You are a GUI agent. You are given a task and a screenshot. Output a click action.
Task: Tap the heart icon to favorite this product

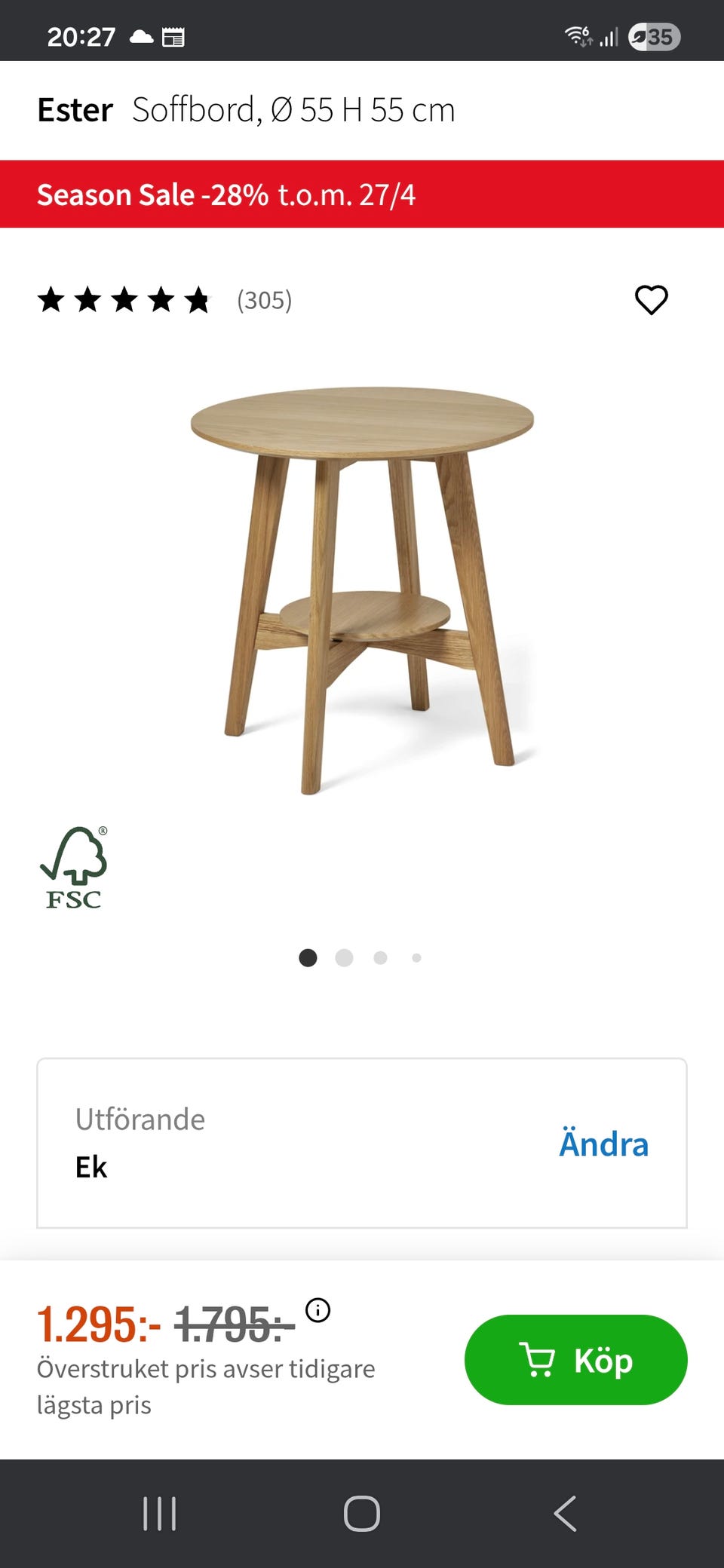(650, 299)
